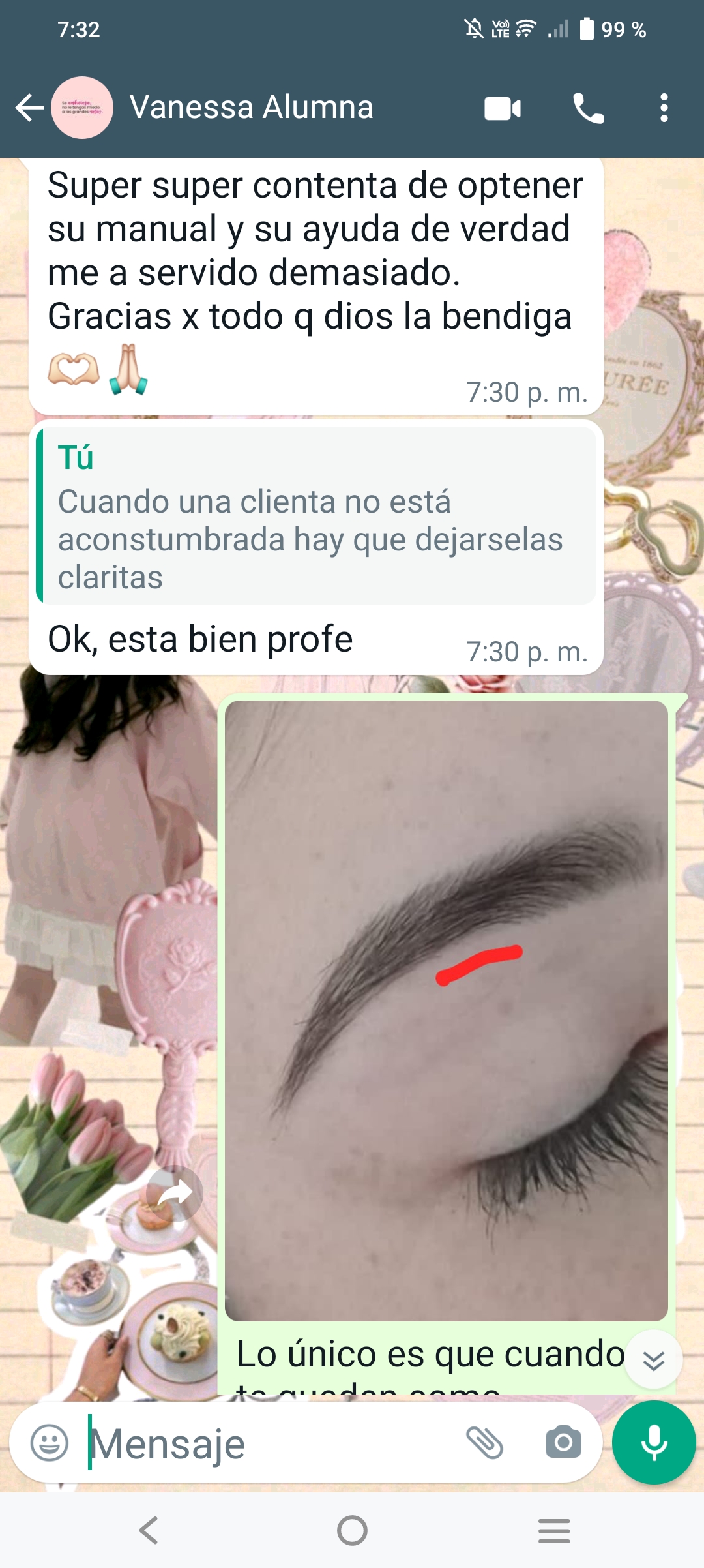Start a video call with Vanessa Alumna
This screenshot has width=704, height=1568.
pyautogui.click(x=503, y=108)
